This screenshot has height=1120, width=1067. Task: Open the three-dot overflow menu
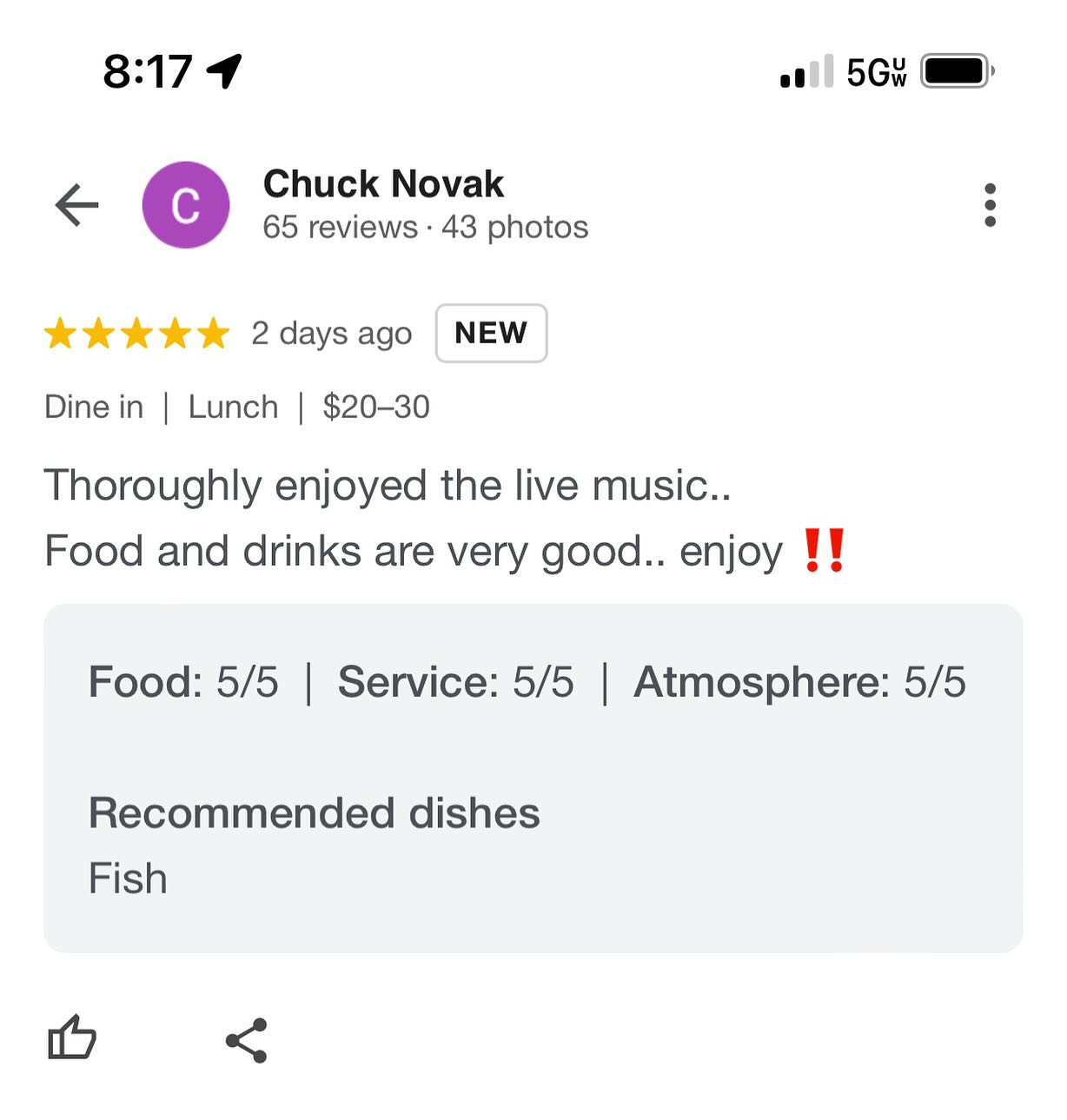click(x=990, y=205)
